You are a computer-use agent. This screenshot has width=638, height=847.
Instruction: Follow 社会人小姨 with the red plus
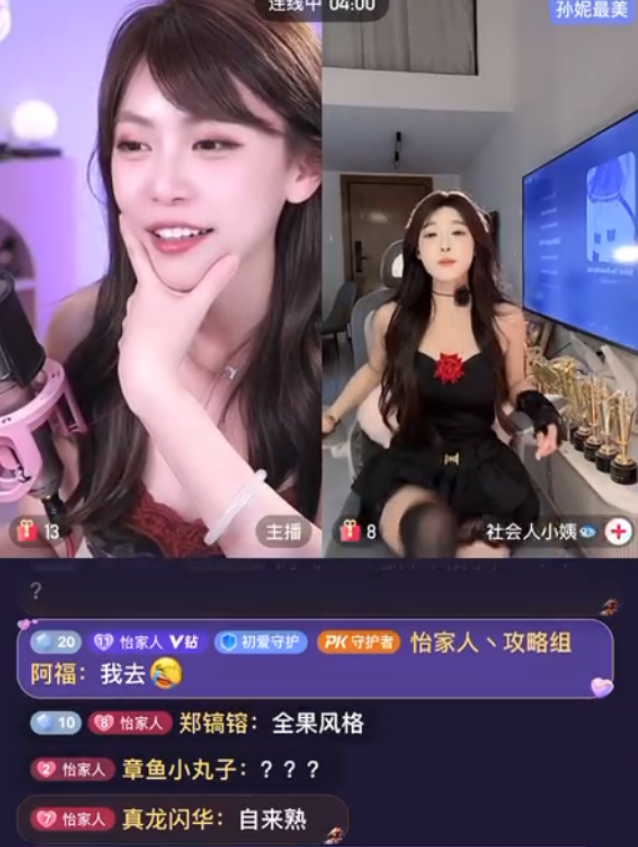tap(619, 531)
